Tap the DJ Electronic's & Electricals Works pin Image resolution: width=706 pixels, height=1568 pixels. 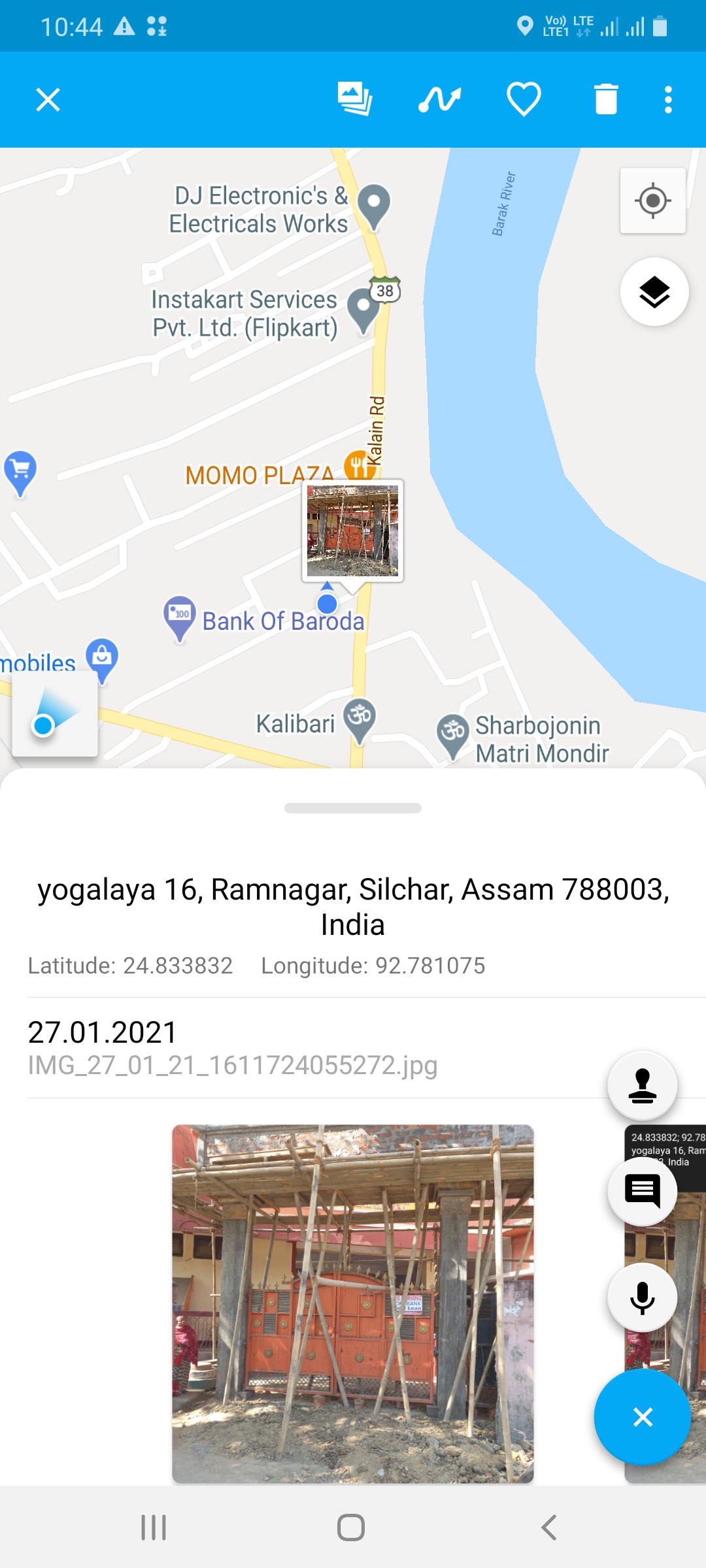(x=374, y=206)
